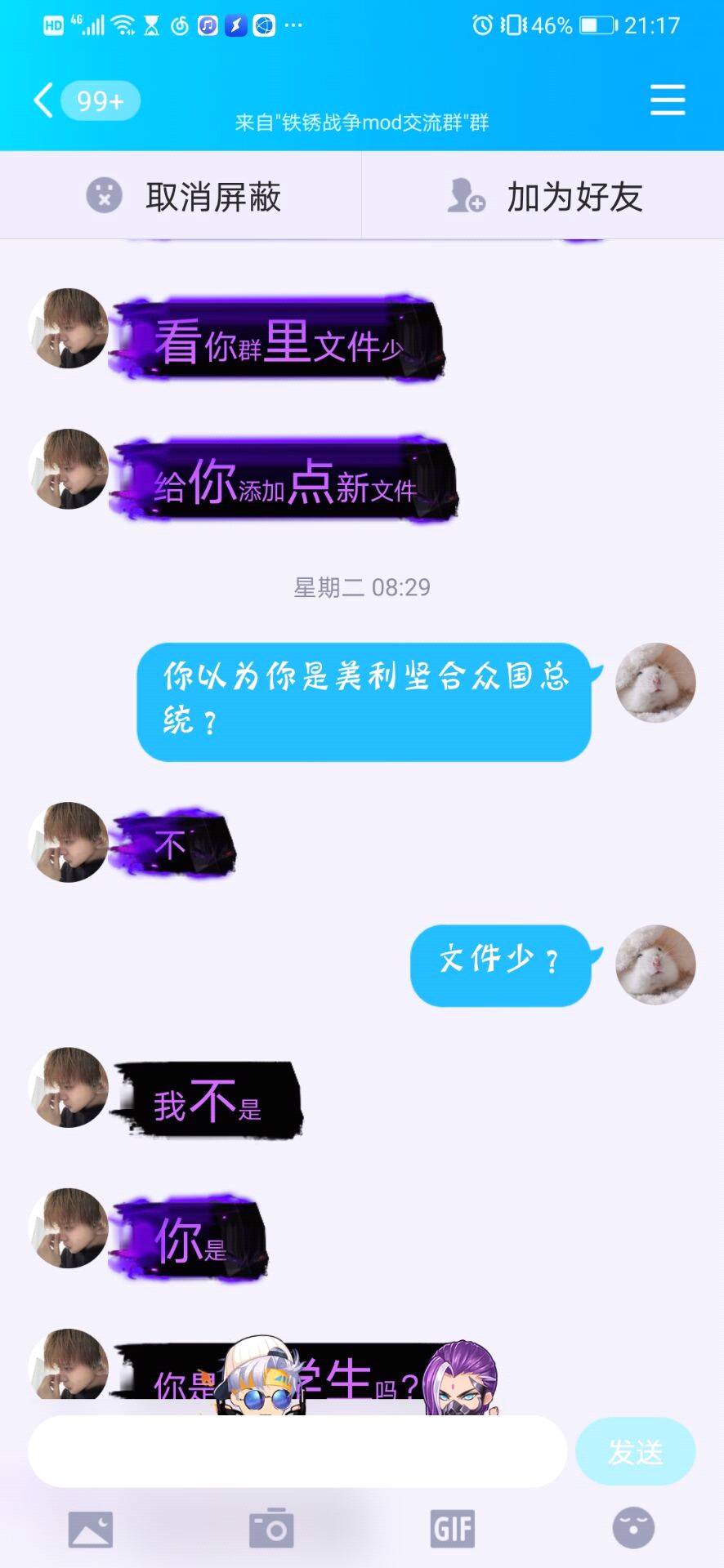Screen dimensions: 724x1568
Task: View the sender's avatar beside 看你群里文件少
Action: point(69,328)
